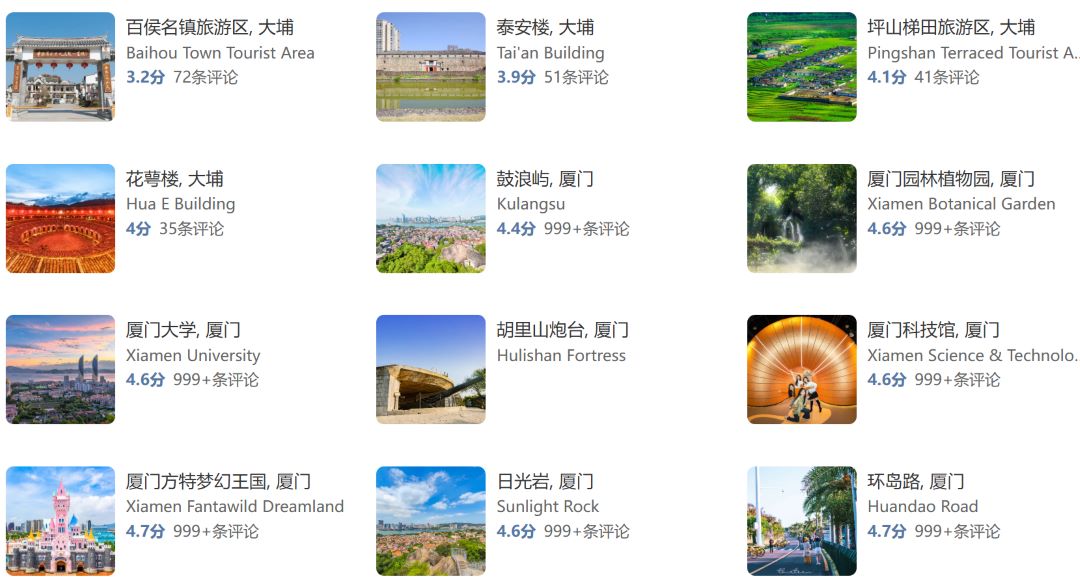Open the Baihou Town Tourist Area card
Viewport: 1080px width, 583px height.
coord(210,28)
